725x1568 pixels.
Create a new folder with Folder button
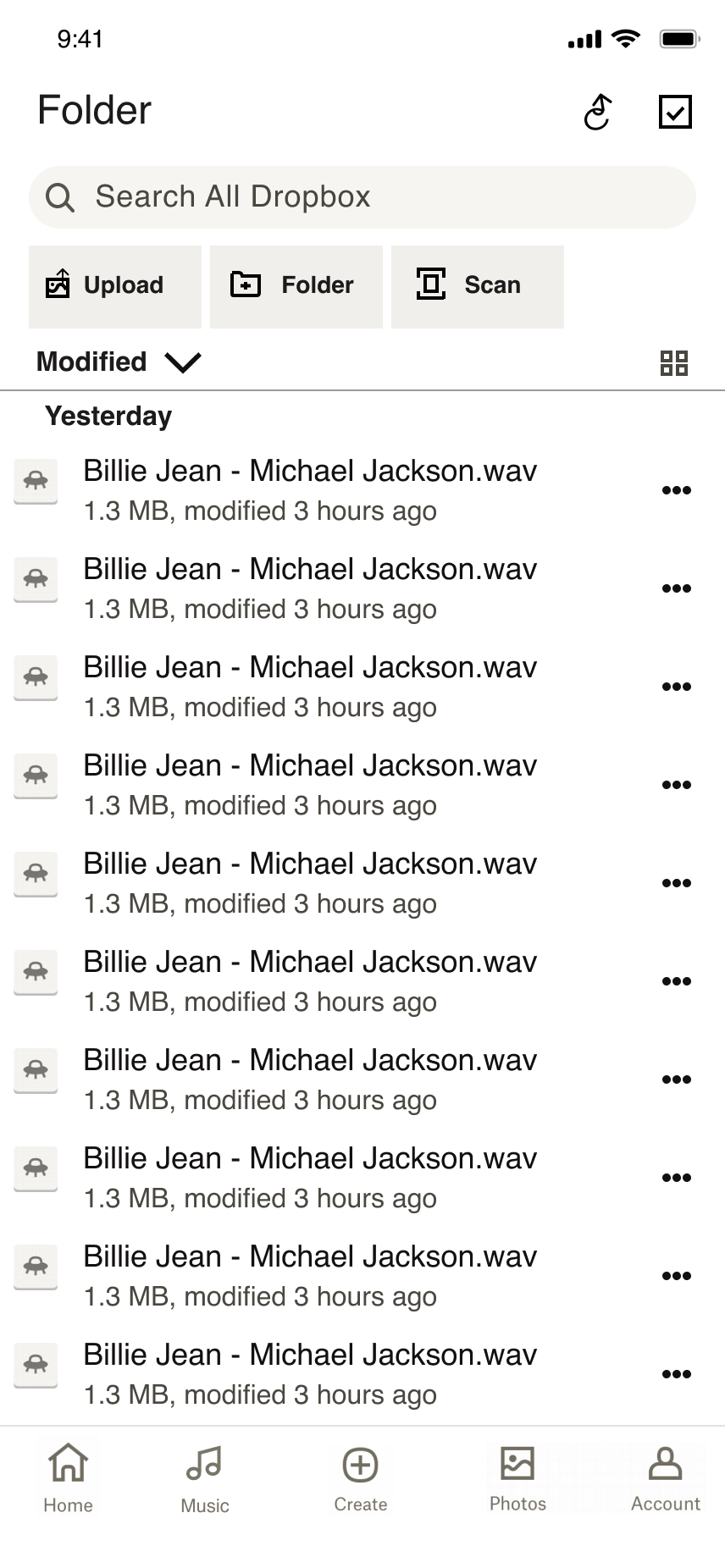(x=296, y=286)
